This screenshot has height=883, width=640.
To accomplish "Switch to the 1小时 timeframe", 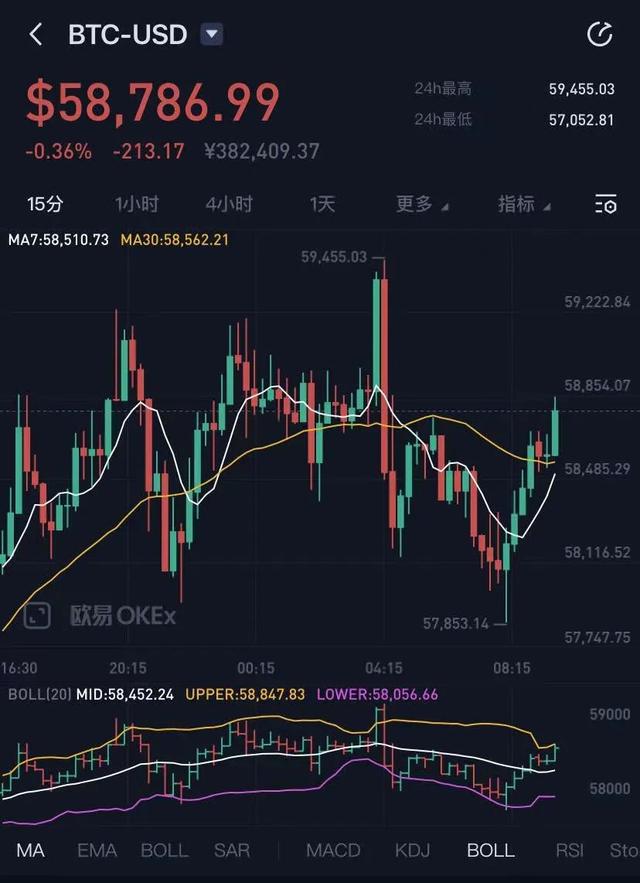I will (x=137, y=204).
